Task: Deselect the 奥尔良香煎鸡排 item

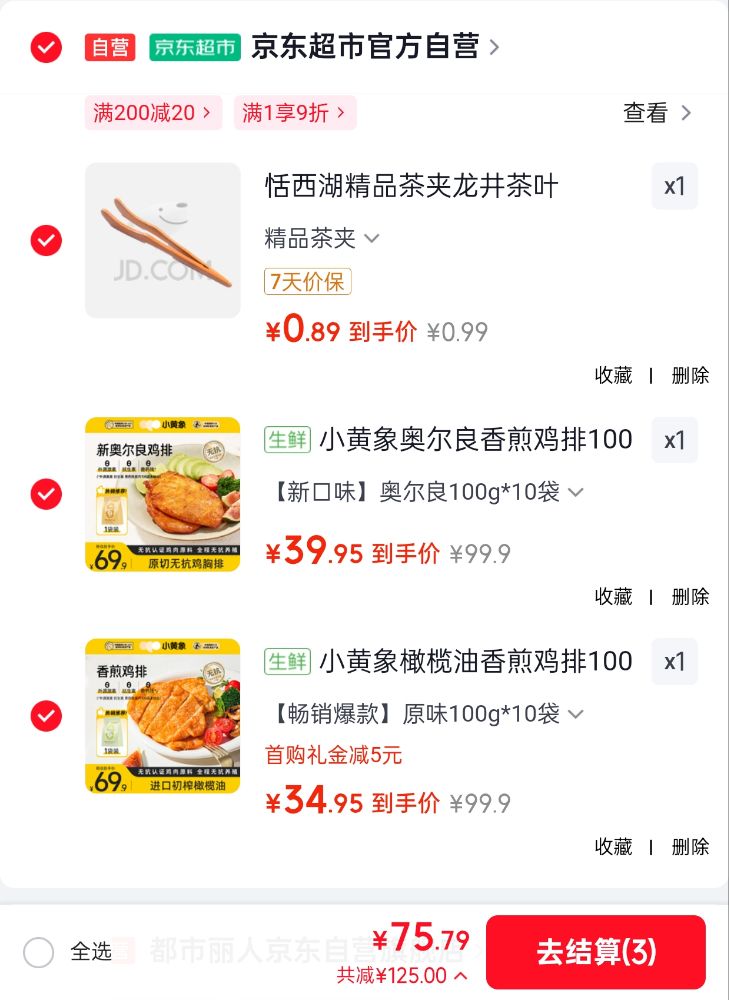Action: [x=46, y=494]
